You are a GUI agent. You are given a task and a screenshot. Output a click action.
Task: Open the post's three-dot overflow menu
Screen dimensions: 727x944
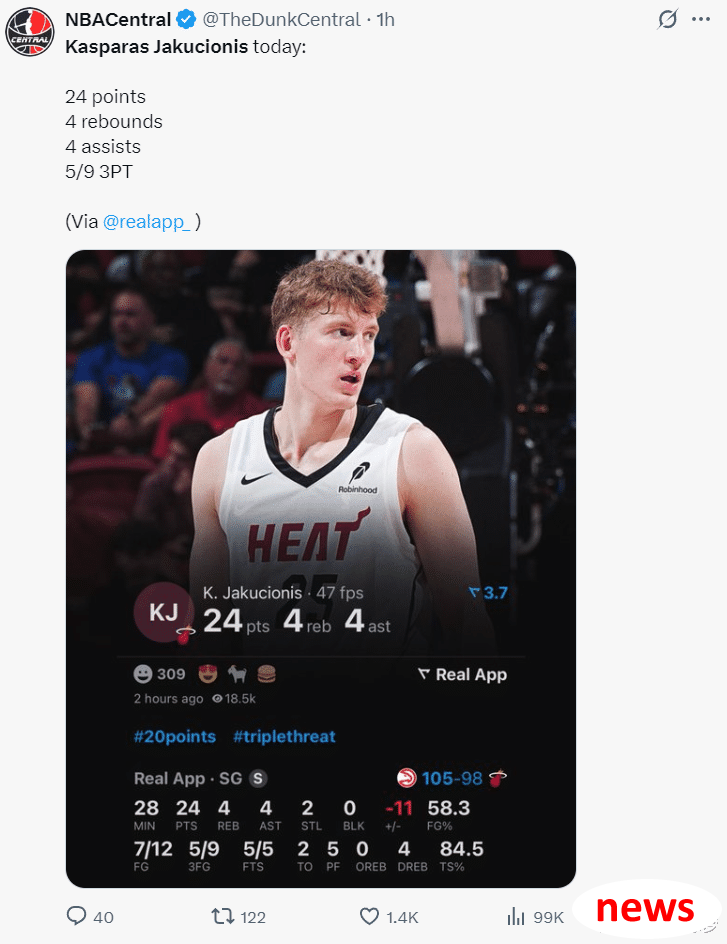point(701,19)
